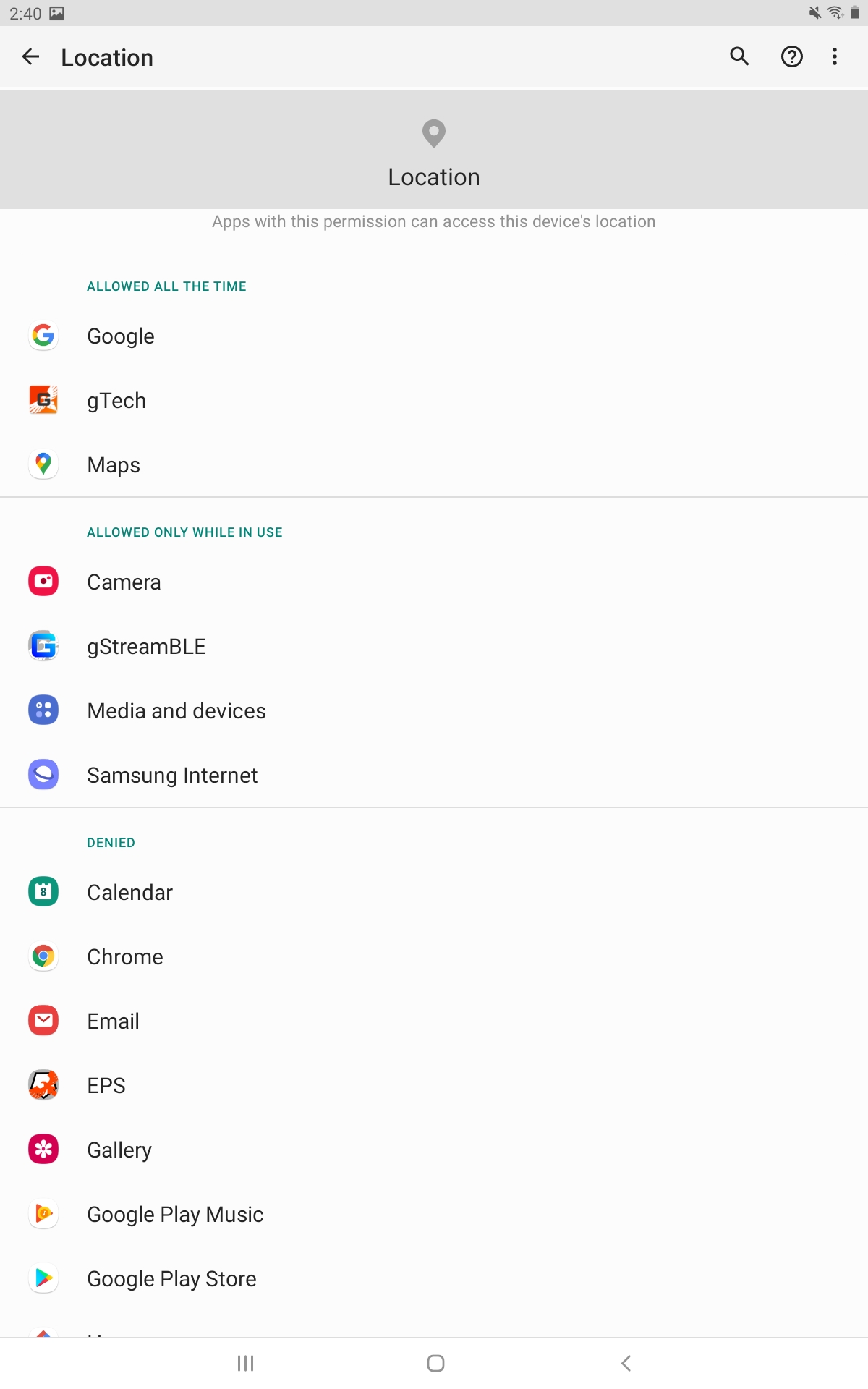Open EPS location permission
Viewport: 868px width, 1389px height.
point(434,1085)
